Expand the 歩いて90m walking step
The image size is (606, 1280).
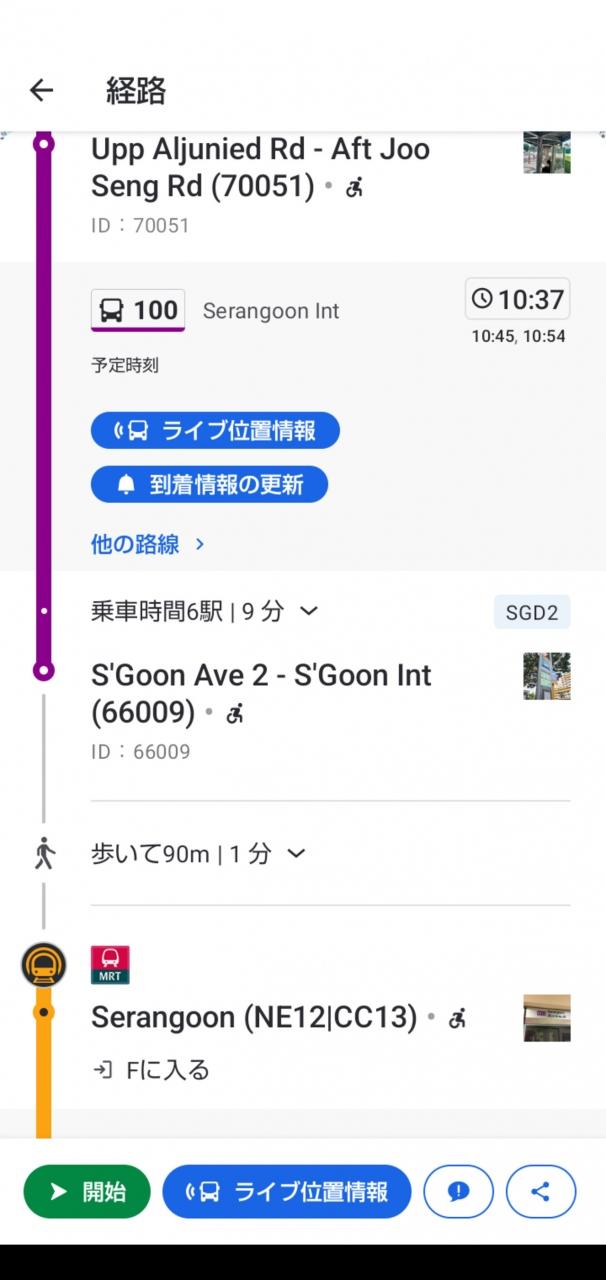pyautogui.click(x=198, y=854)
